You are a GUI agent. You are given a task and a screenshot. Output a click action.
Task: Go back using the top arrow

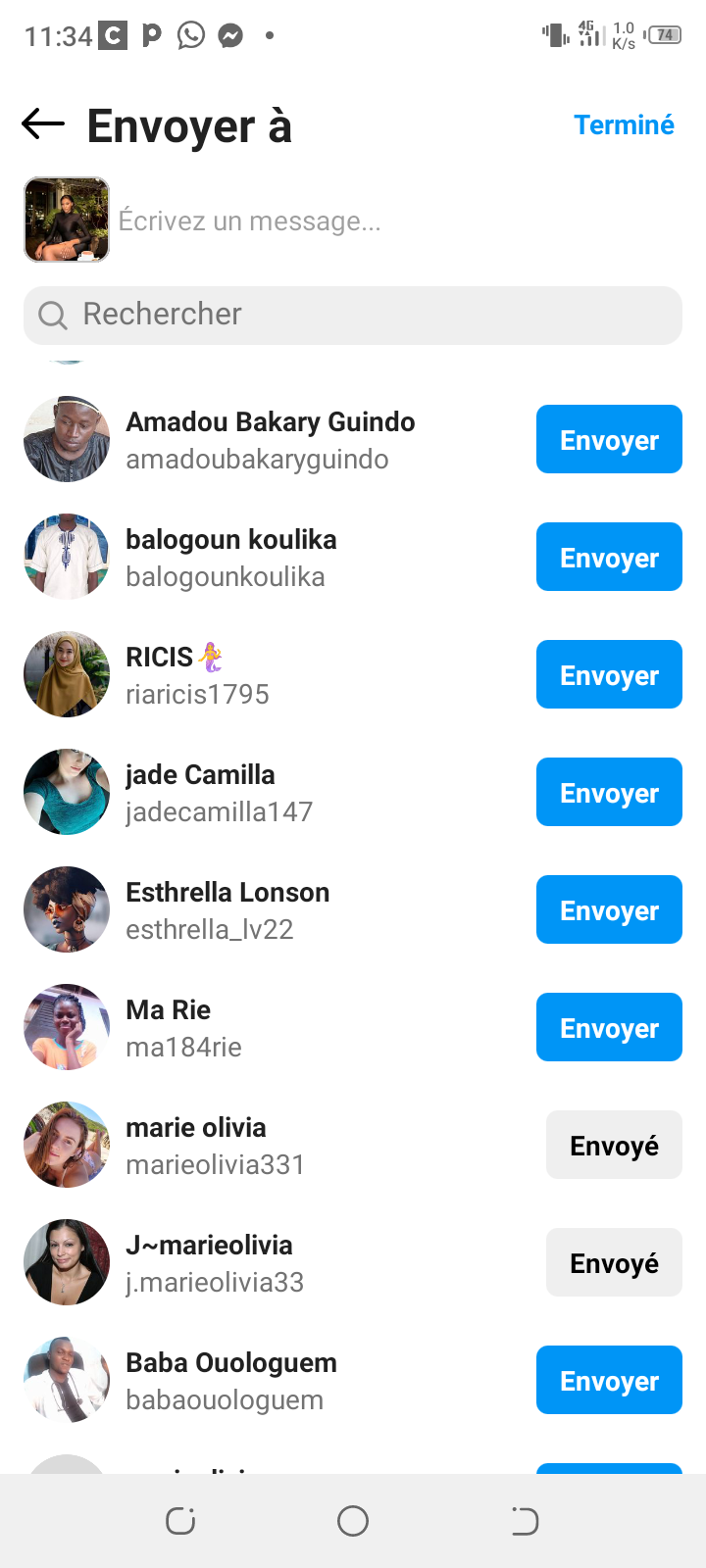coord(43,124)
